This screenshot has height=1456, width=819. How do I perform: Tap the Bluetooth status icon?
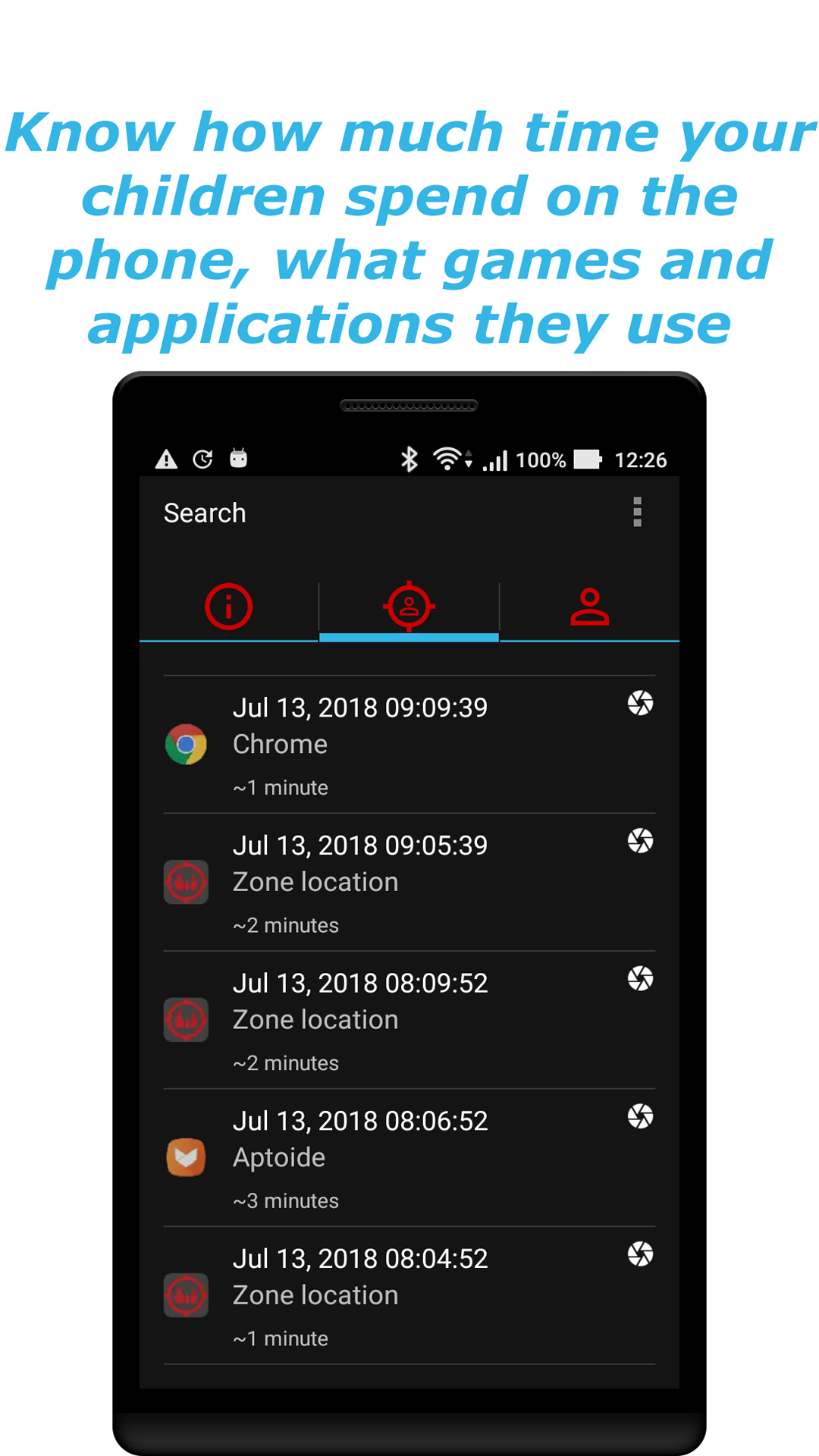409,460
